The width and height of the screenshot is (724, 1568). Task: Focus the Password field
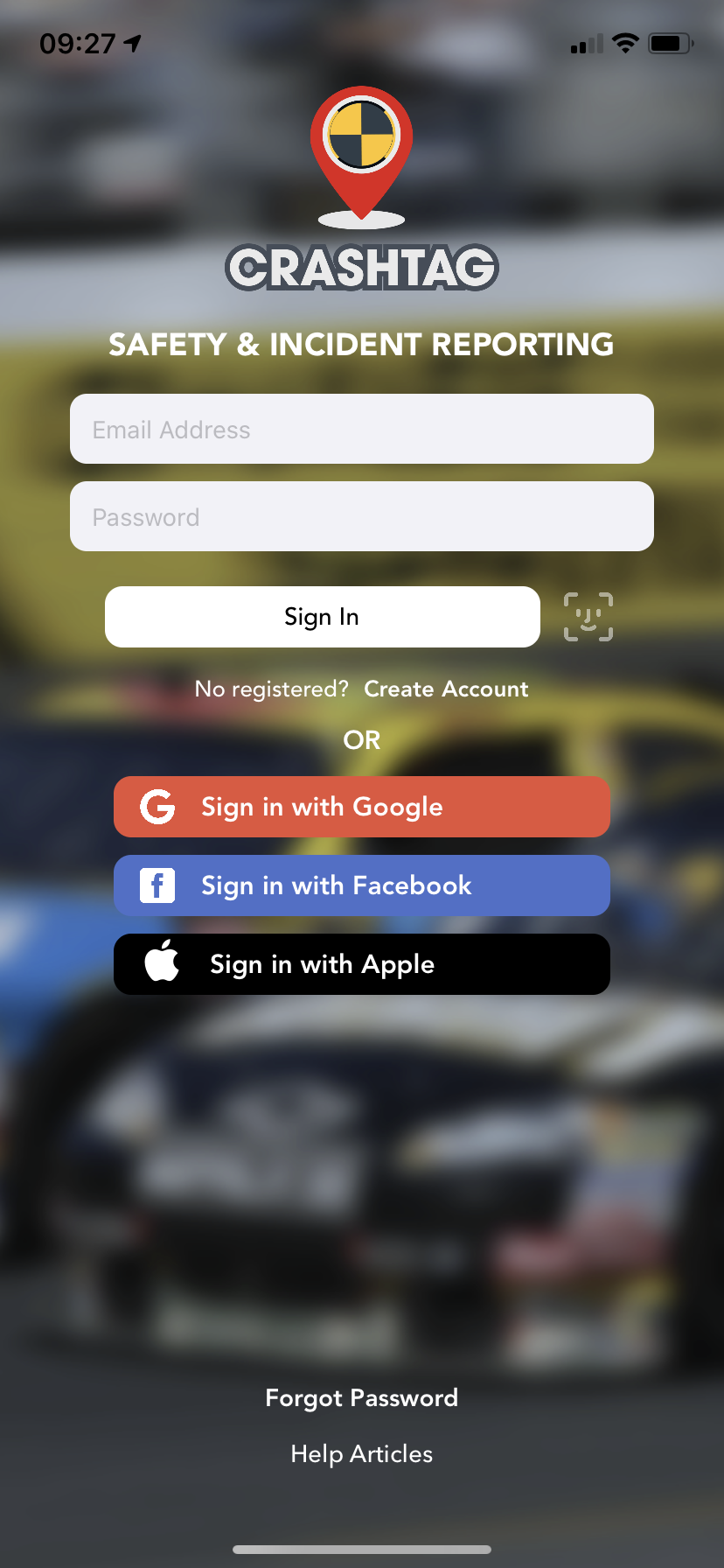362,516
